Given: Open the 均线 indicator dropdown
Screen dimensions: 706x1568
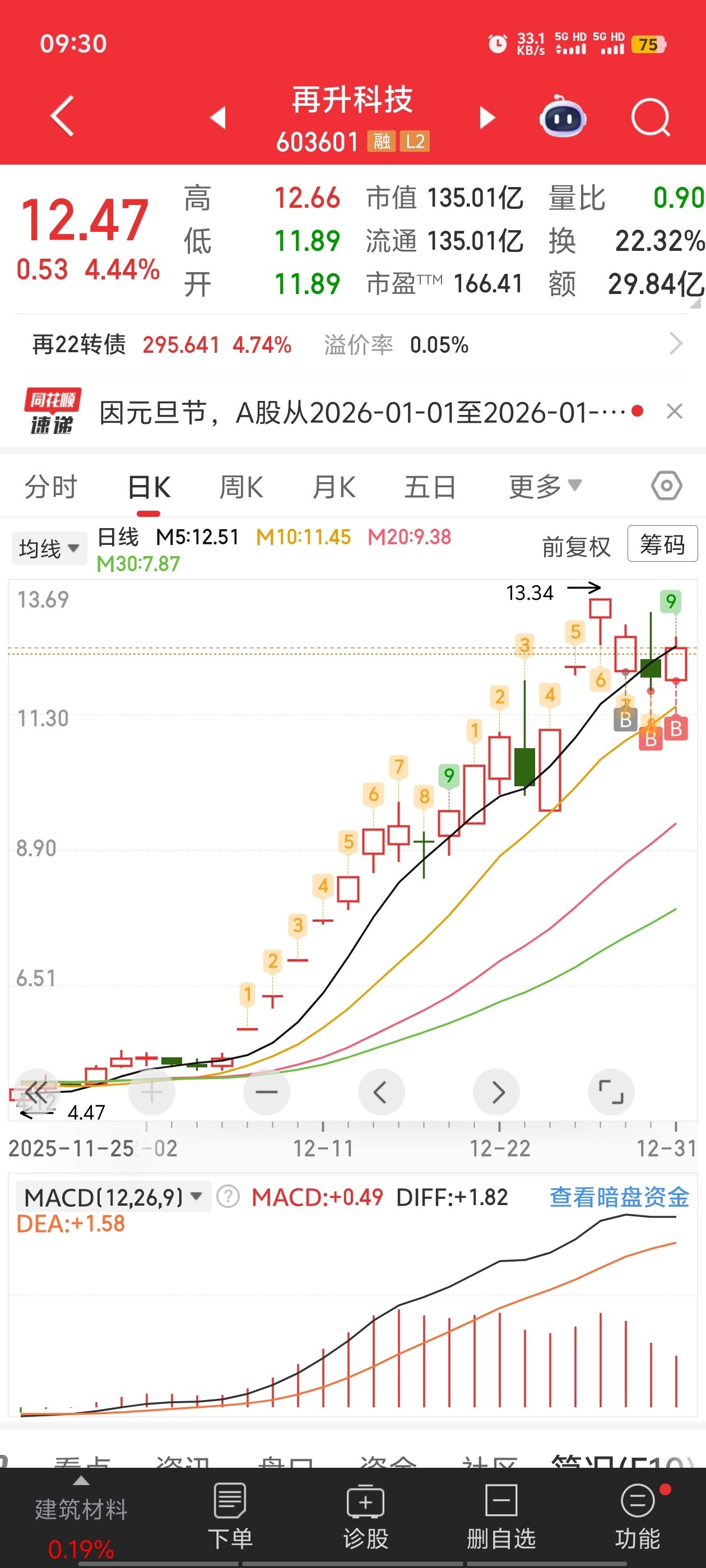Looking at the screenshot, I should coord(49,548).
